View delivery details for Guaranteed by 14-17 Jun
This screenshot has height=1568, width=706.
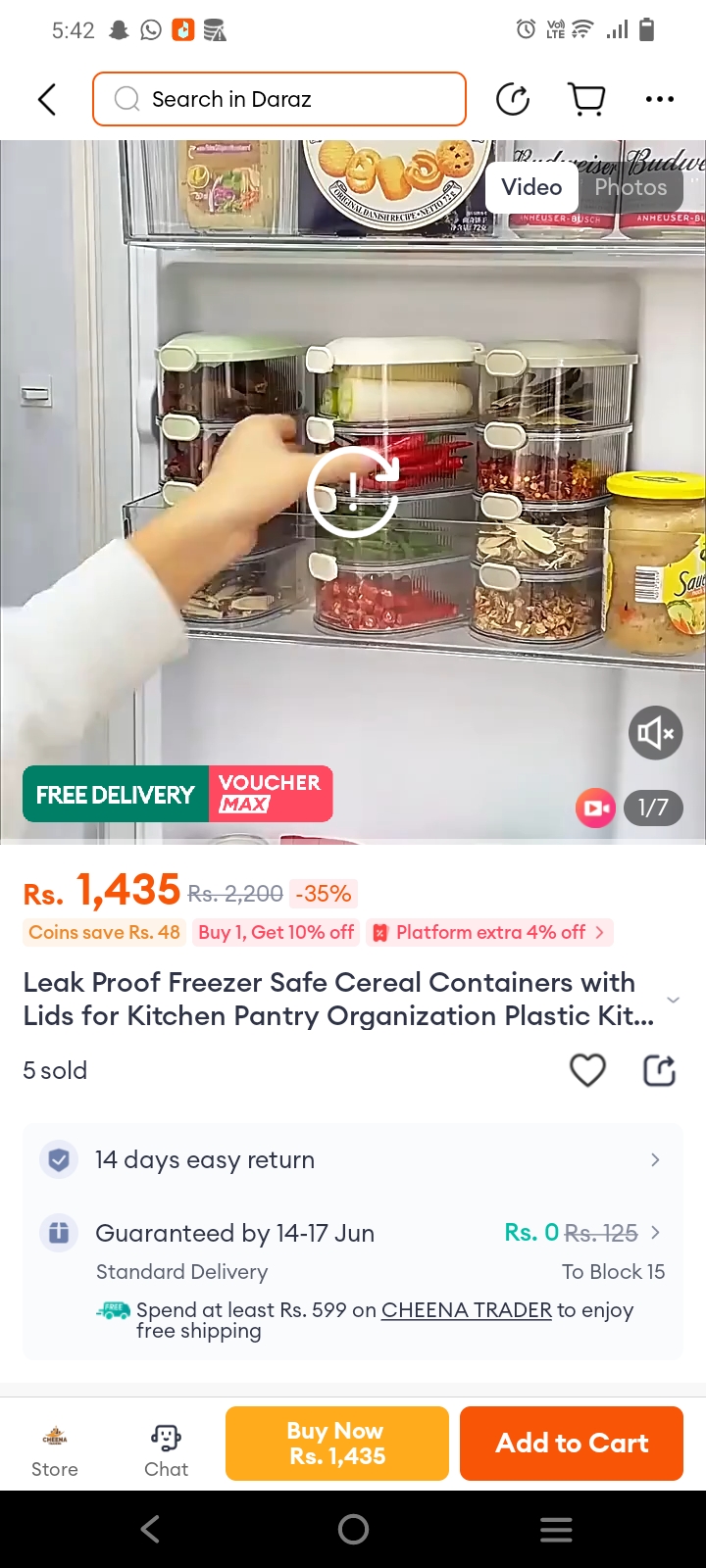tap(353, 1233)
